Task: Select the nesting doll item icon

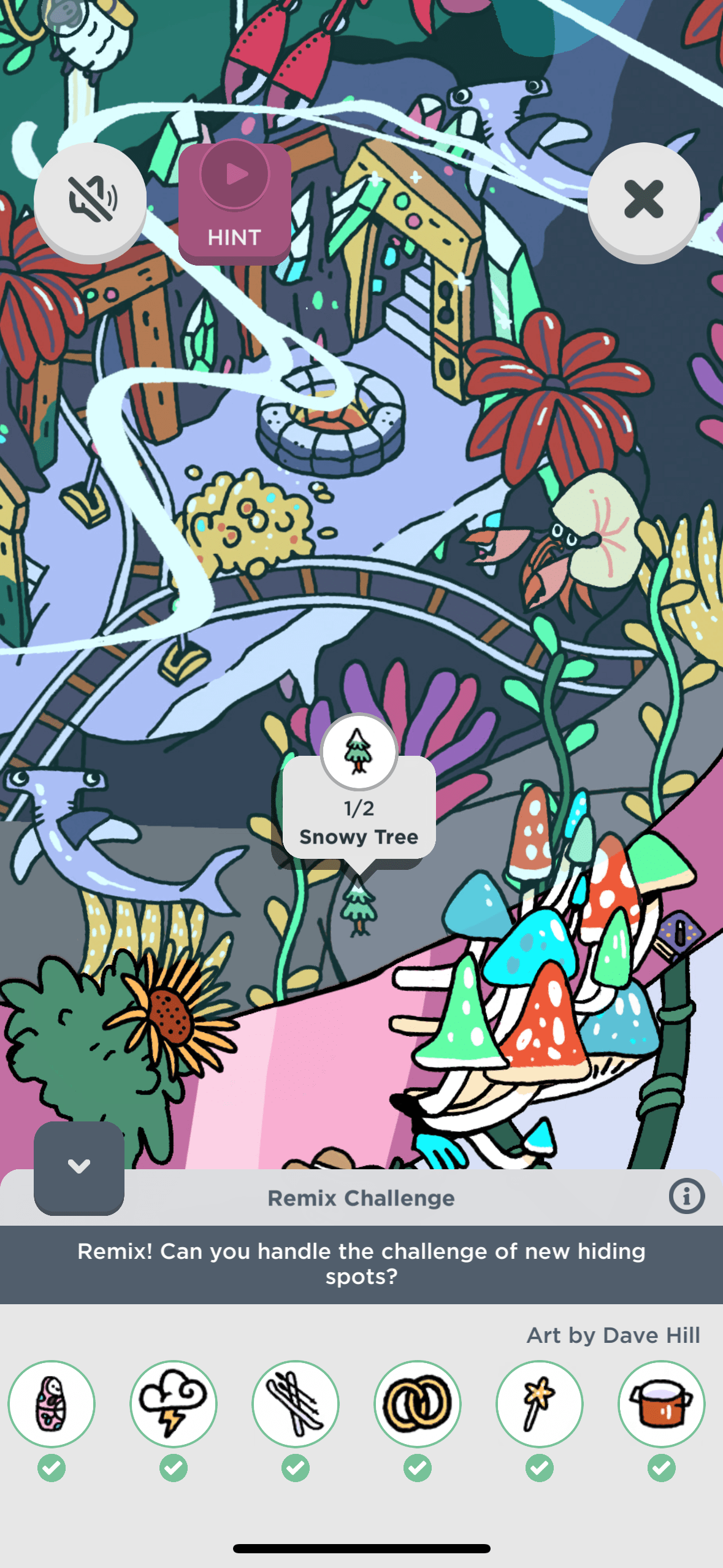Action: point(52,1404)
